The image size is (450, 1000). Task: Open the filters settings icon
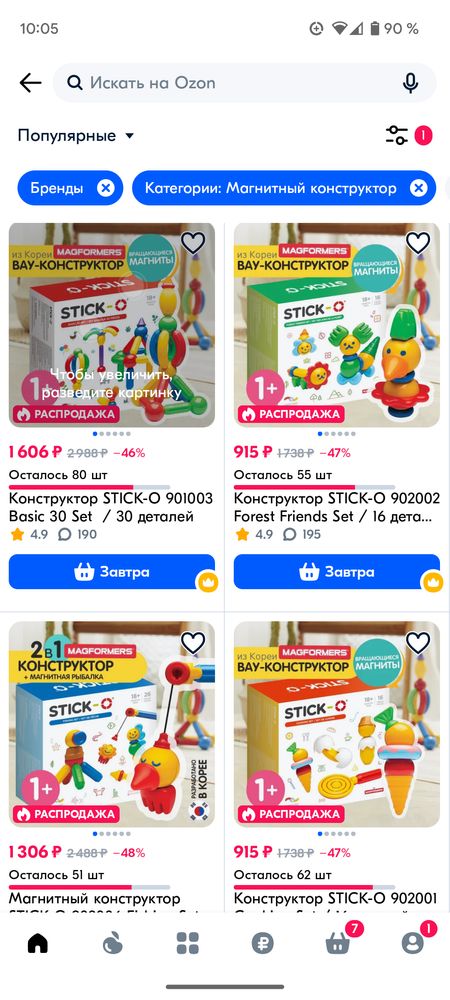tap(397, 135)
